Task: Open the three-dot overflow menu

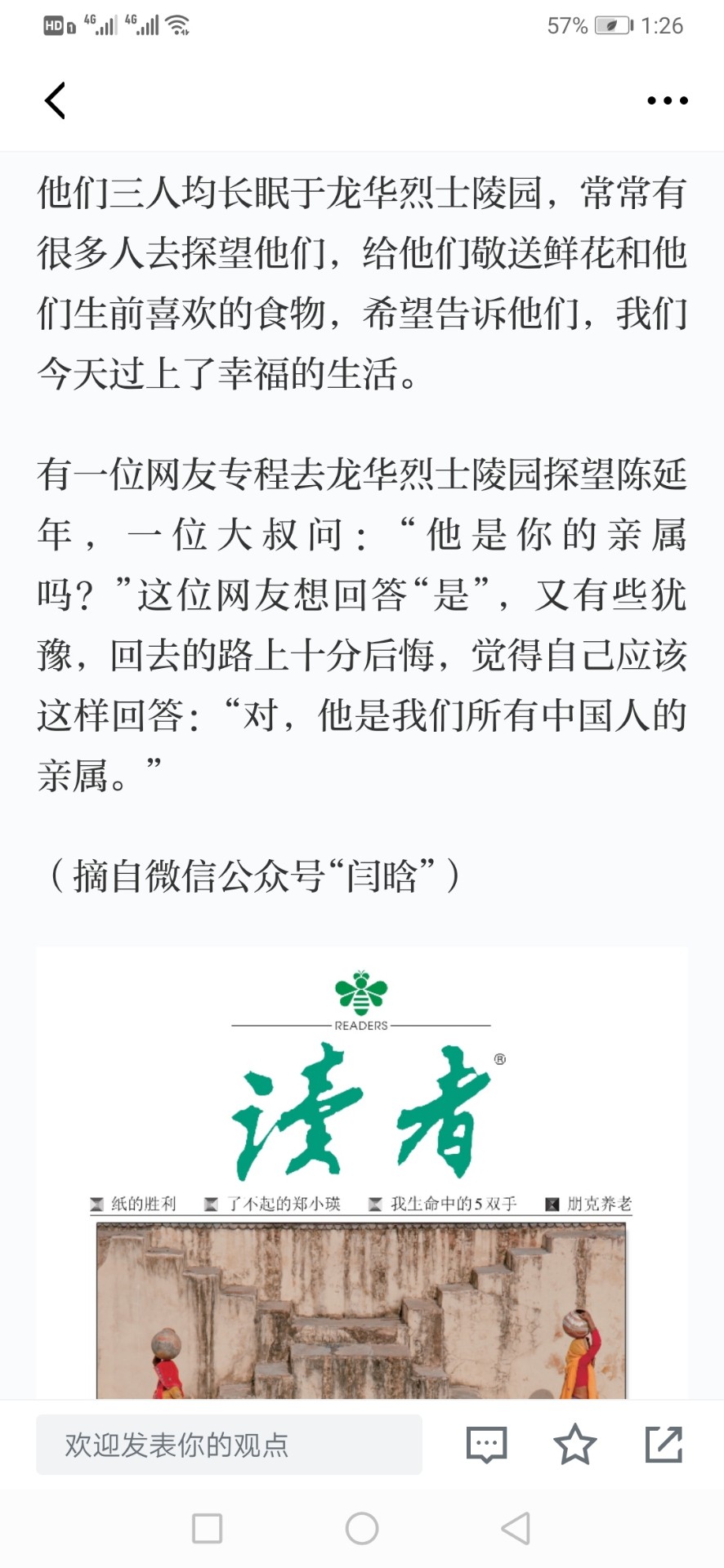Action: click(667, 100)
